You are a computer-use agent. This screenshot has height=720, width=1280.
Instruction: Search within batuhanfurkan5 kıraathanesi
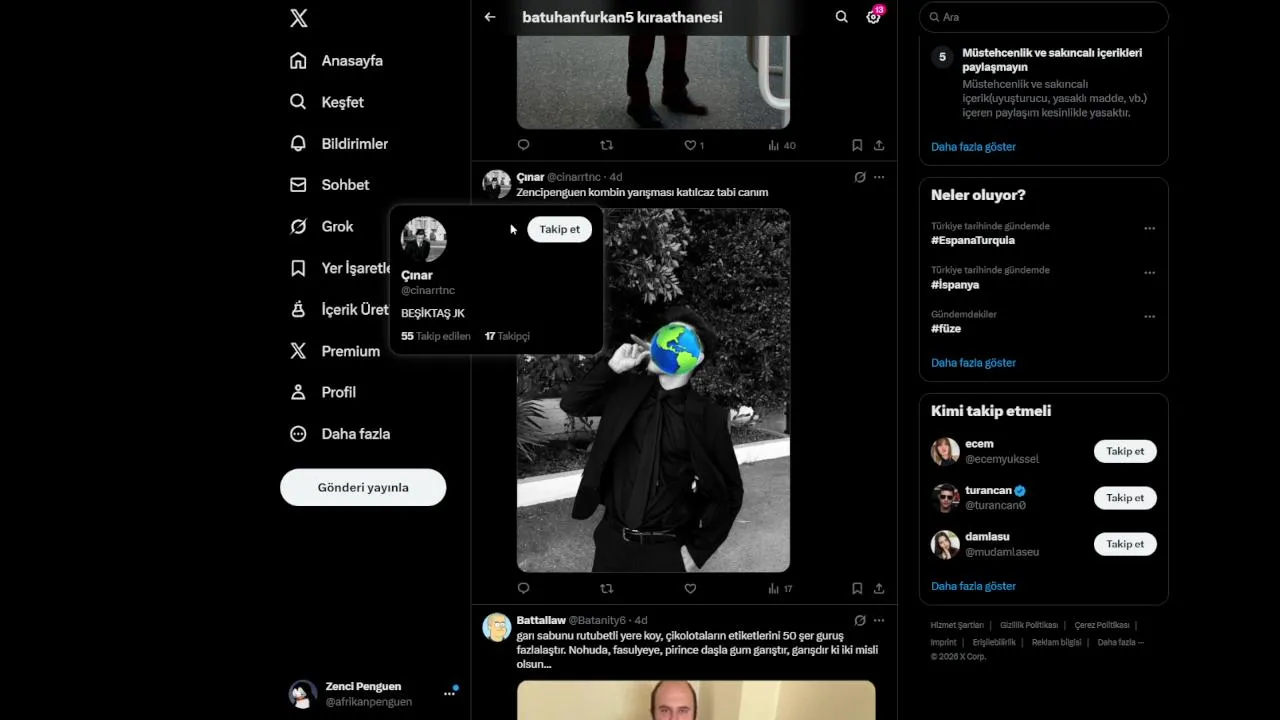(841, 17)
